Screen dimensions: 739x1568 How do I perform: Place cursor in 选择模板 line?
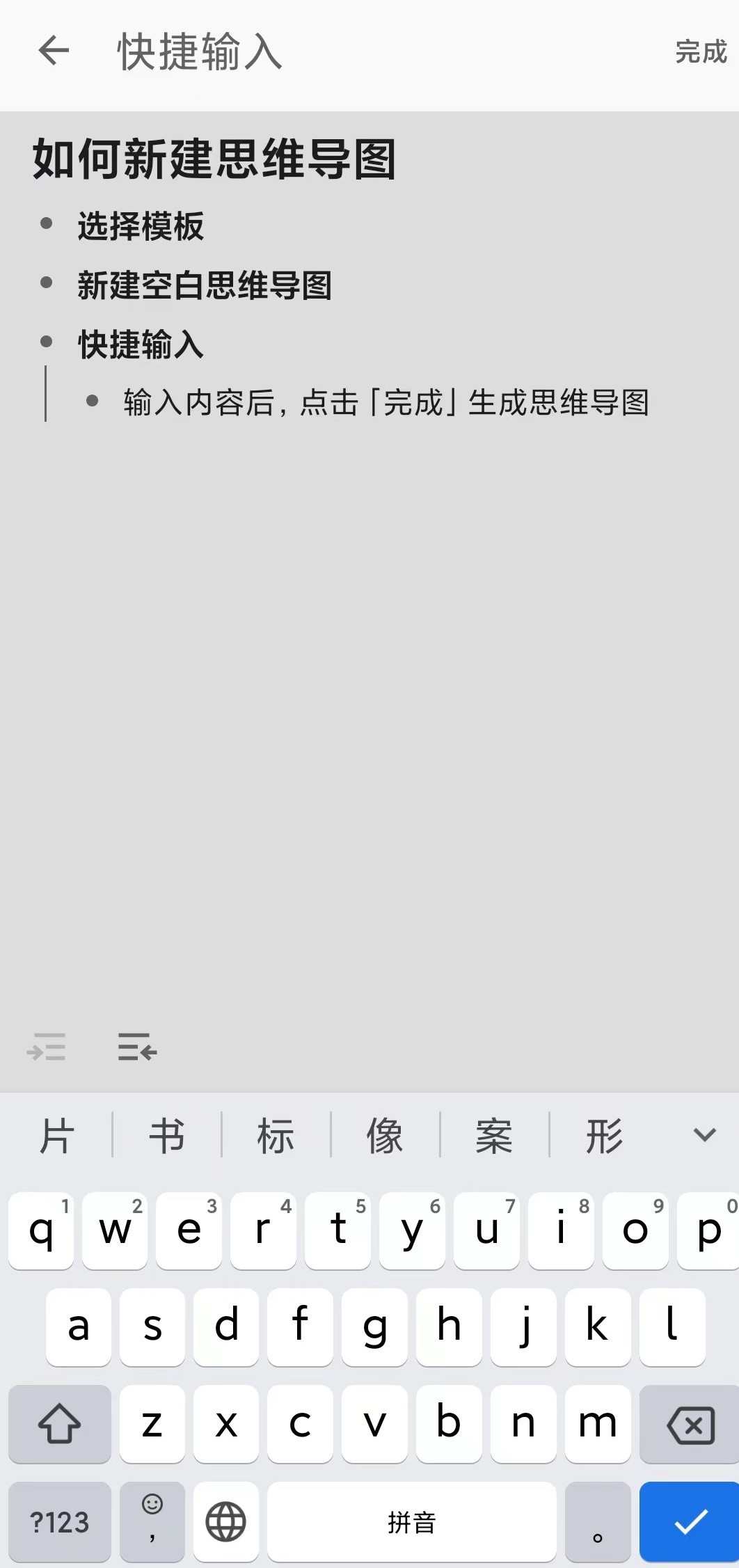pyautogui.click(x=141, y=226)
